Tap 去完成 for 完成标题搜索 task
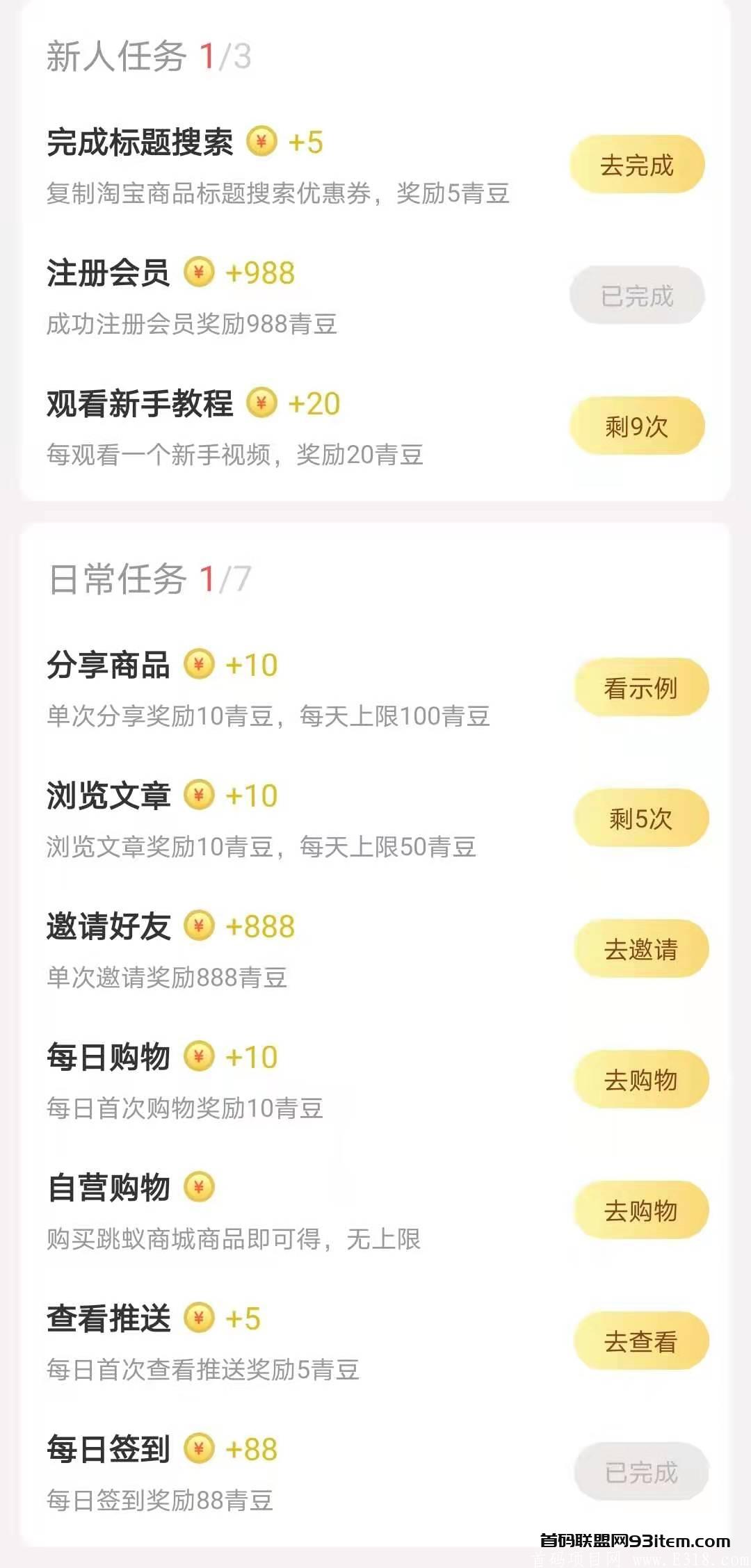Screen dimensions: 751x1568 click(637, 165)
